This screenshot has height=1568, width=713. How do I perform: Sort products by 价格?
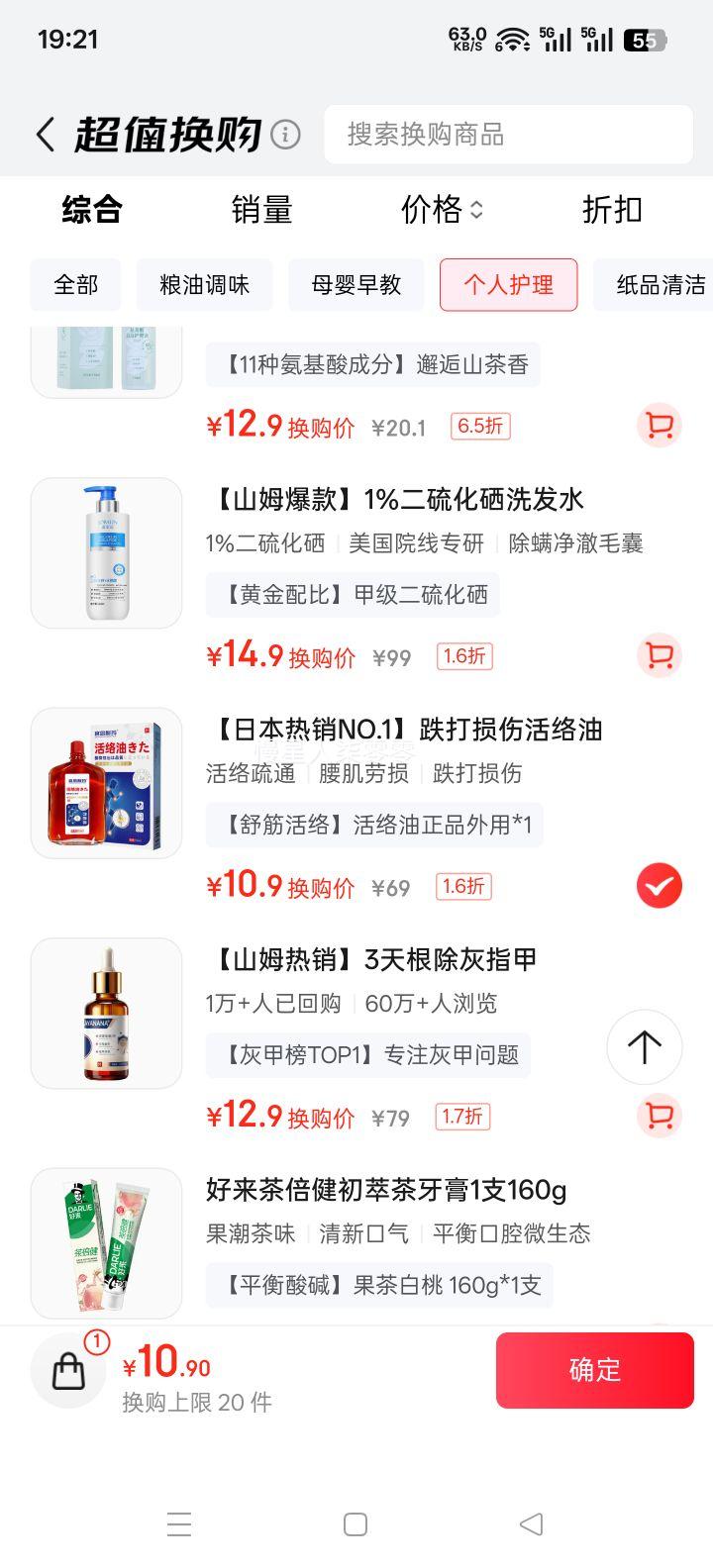(441, 210)
